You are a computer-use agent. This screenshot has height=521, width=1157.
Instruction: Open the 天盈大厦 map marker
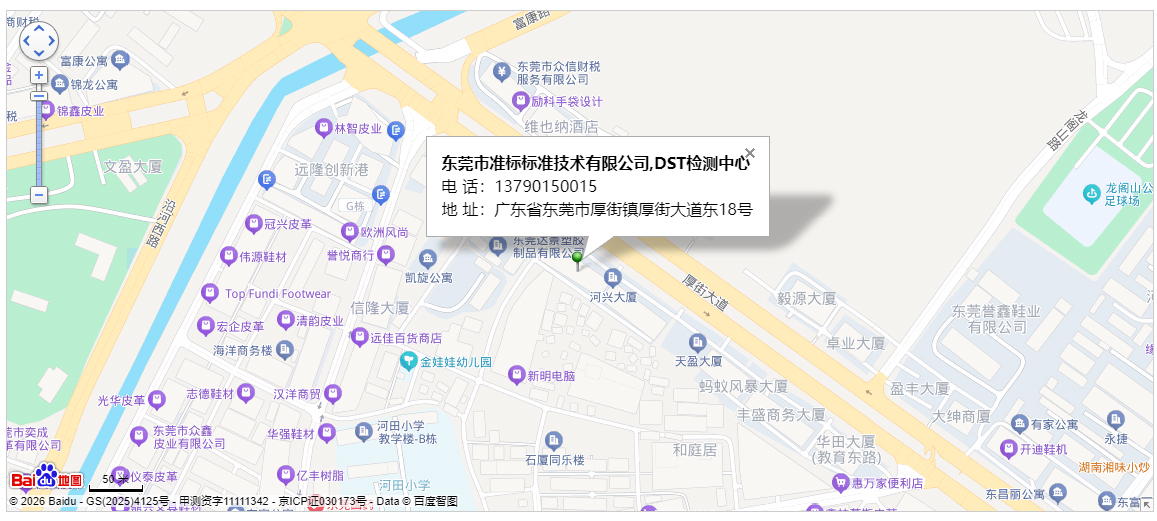(x=698, y=343)
